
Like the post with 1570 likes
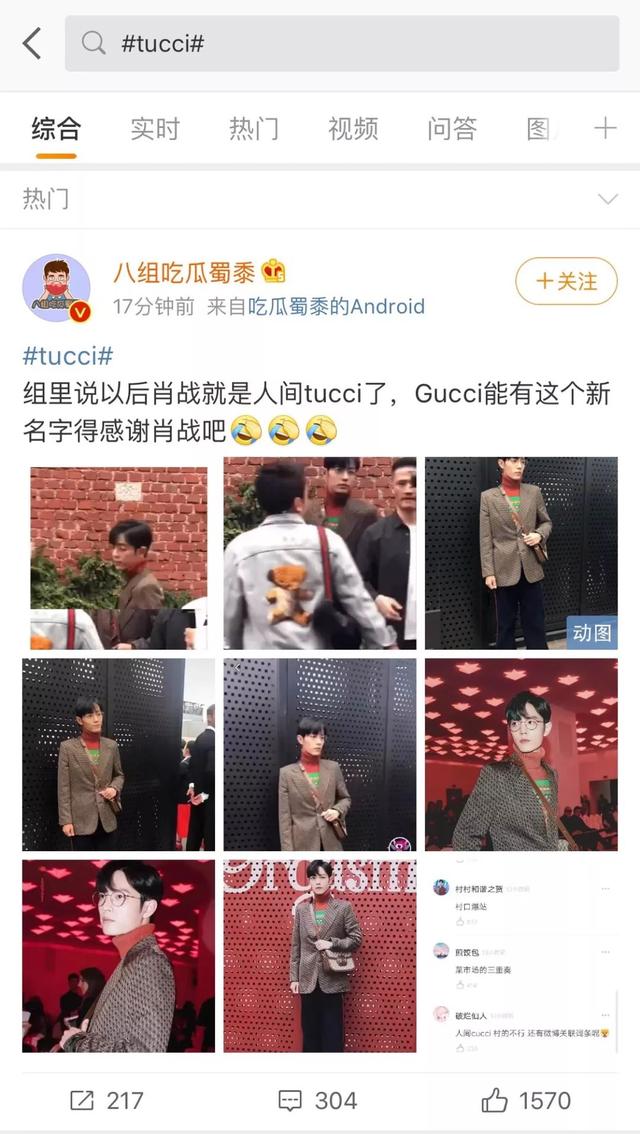click(526, 1101)
